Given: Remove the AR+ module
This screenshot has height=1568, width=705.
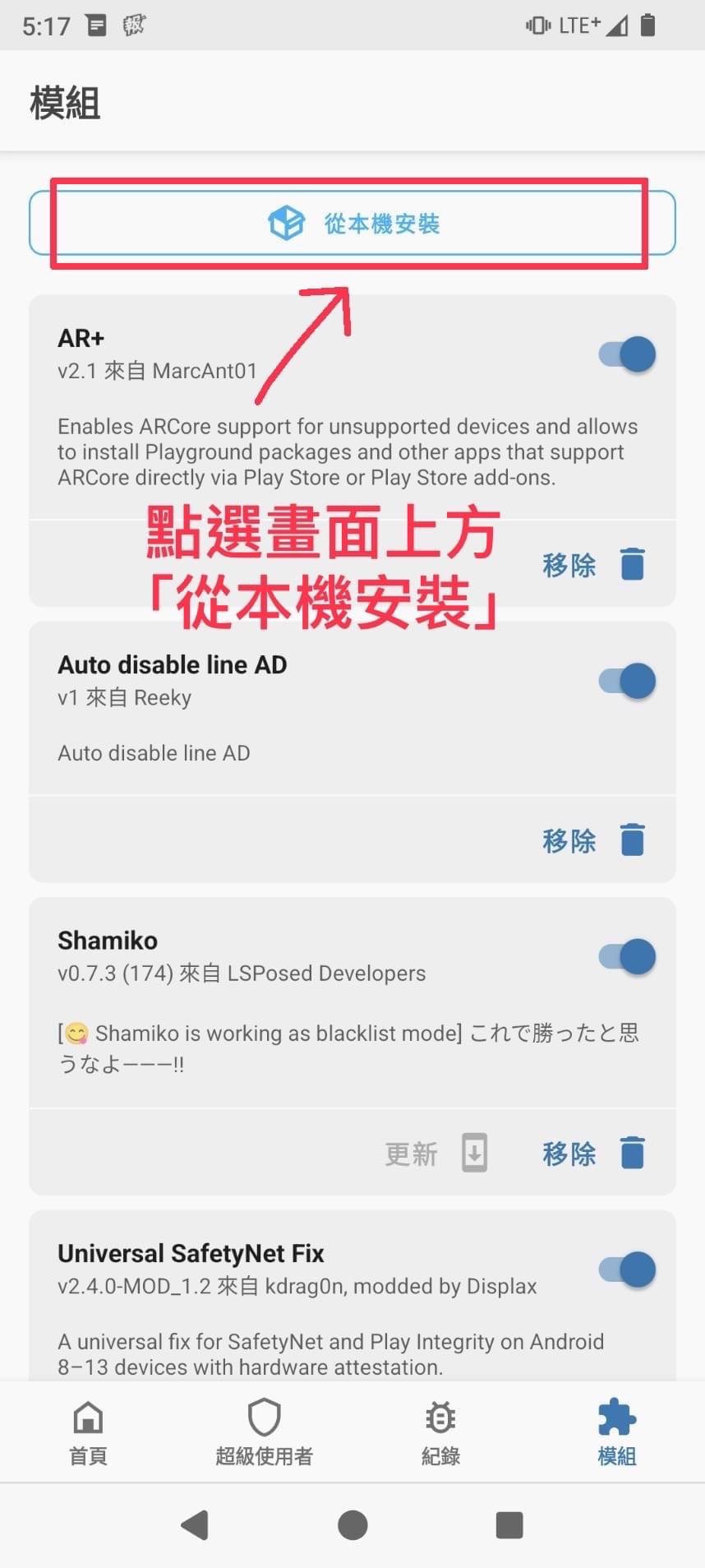Looking at the screenshot, I should [x=593, y=565].
